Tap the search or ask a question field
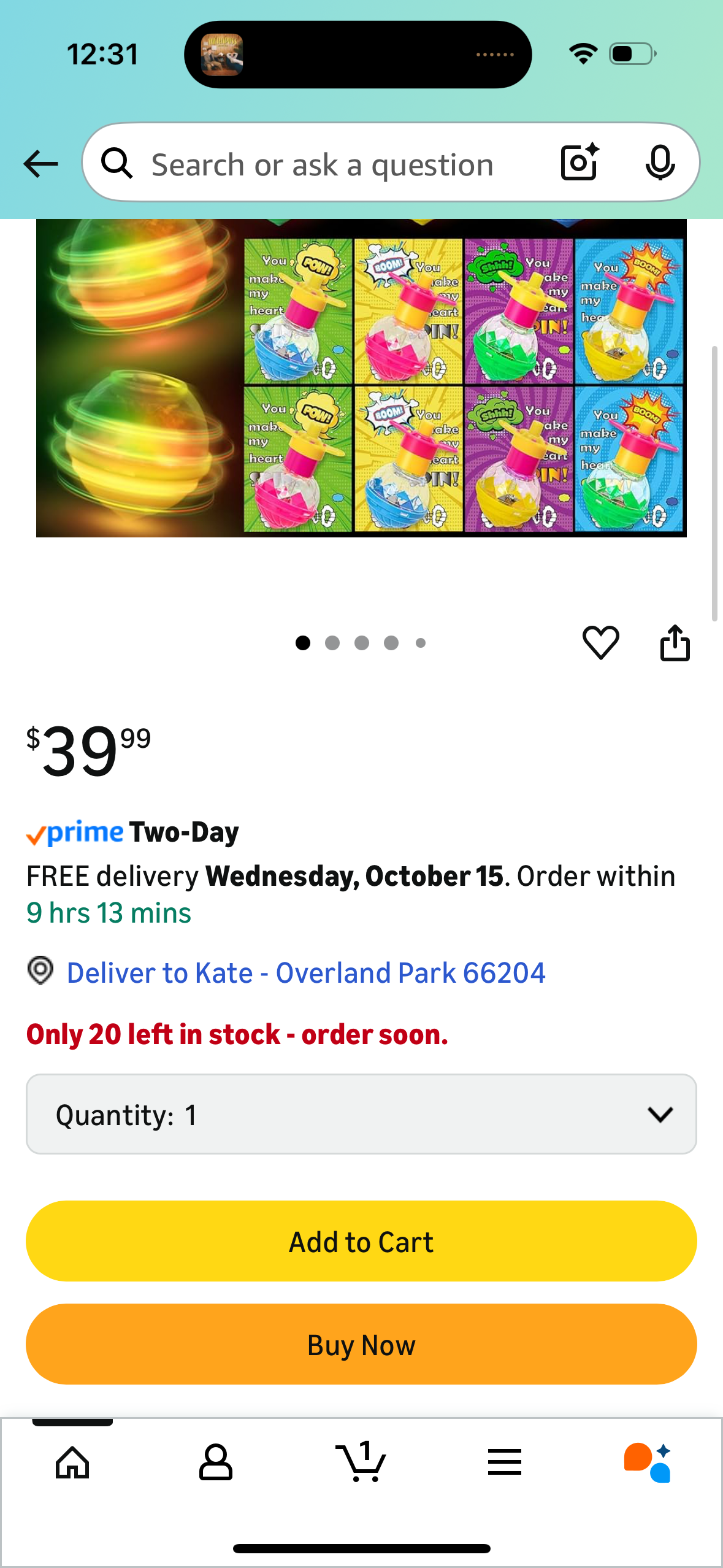 tap(322, 165)
